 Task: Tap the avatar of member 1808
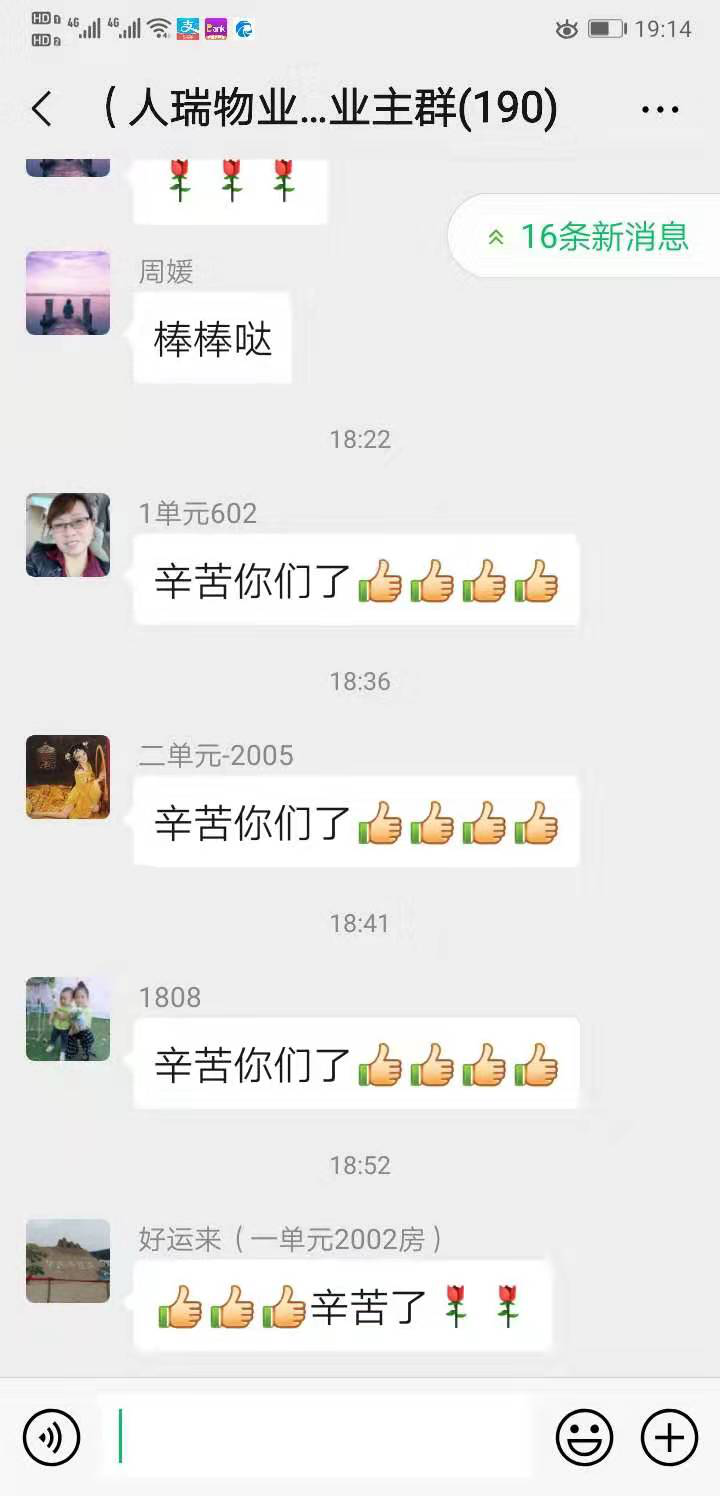68,1019
